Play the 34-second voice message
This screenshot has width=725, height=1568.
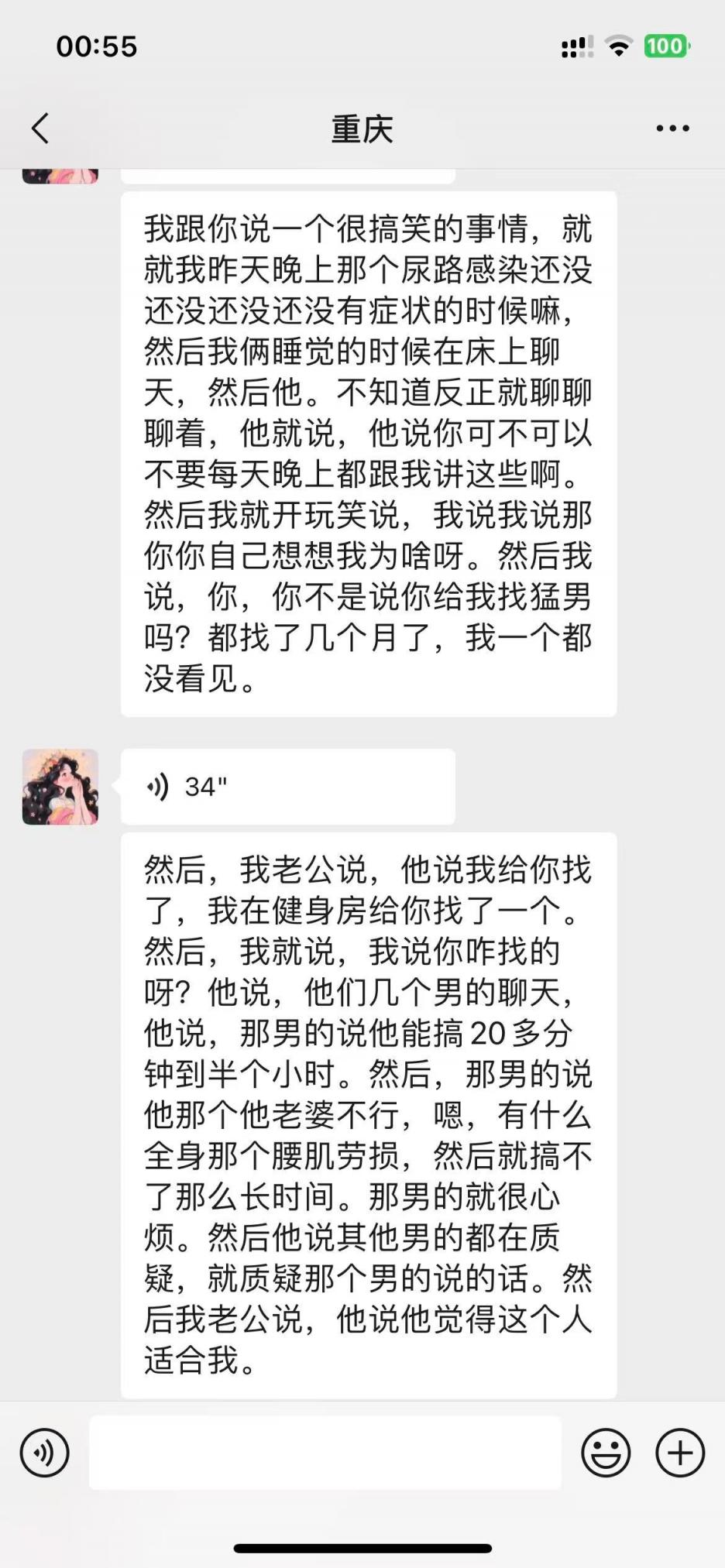pyautogui.click(x=287, y=787)
